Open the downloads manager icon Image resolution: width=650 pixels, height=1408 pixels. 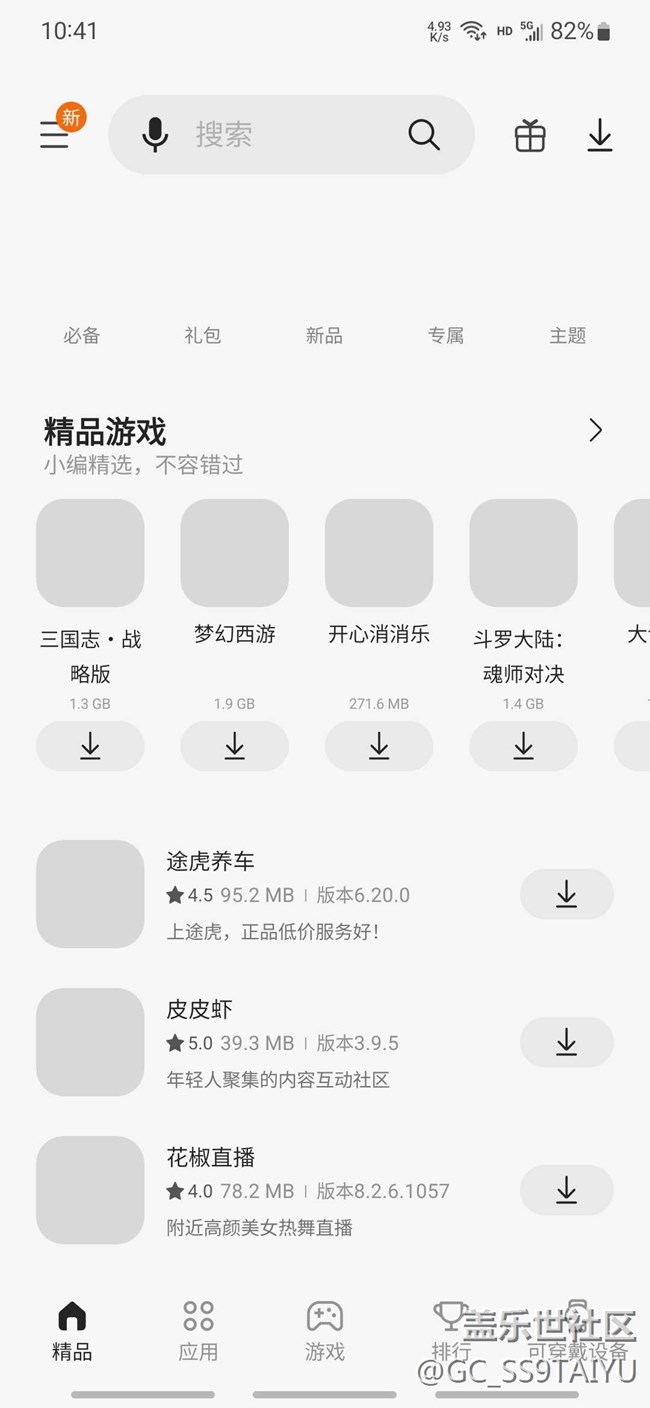pyautogui.click(x=599, y=135)
